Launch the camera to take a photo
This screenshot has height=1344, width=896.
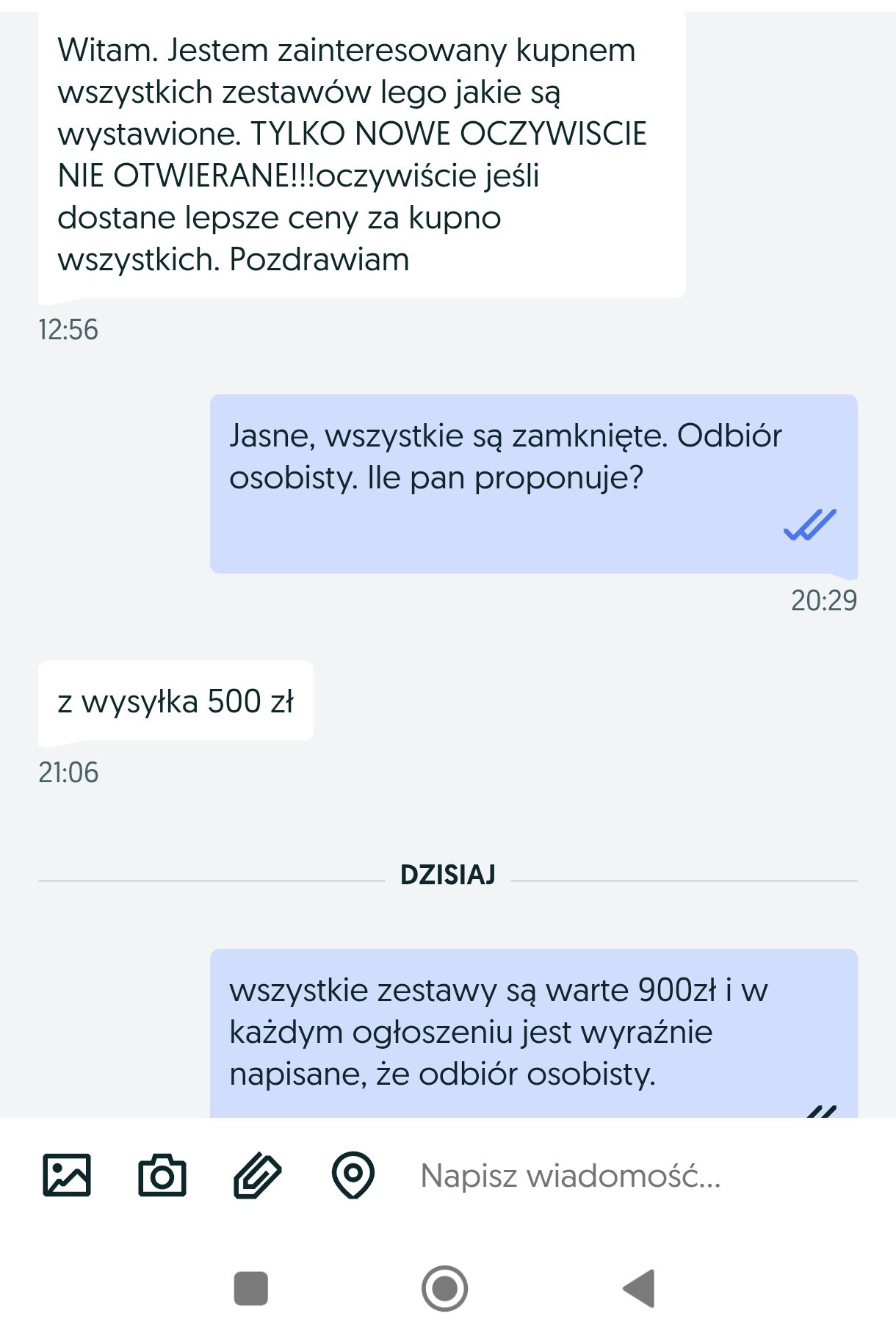pyautogui.click(x=162, y=1175)
